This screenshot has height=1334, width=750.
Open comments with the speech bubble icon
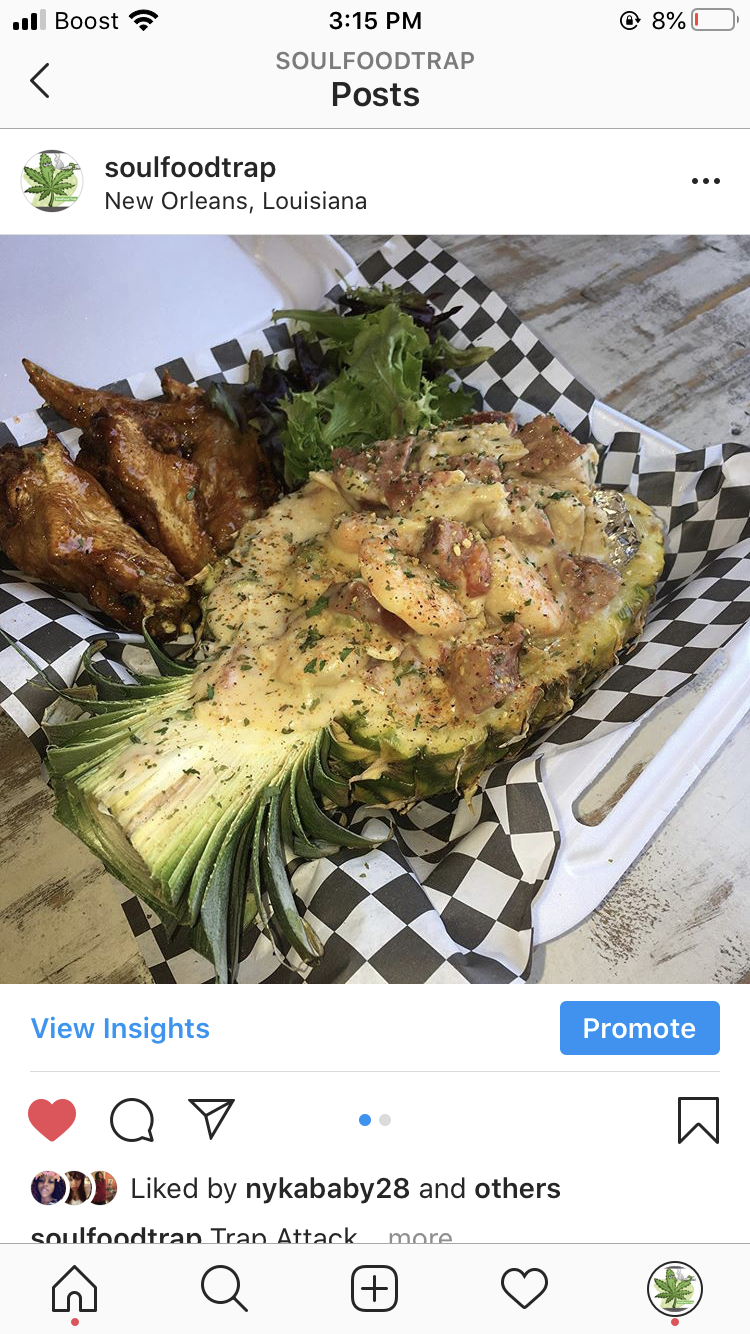(x=132, y=1120)
